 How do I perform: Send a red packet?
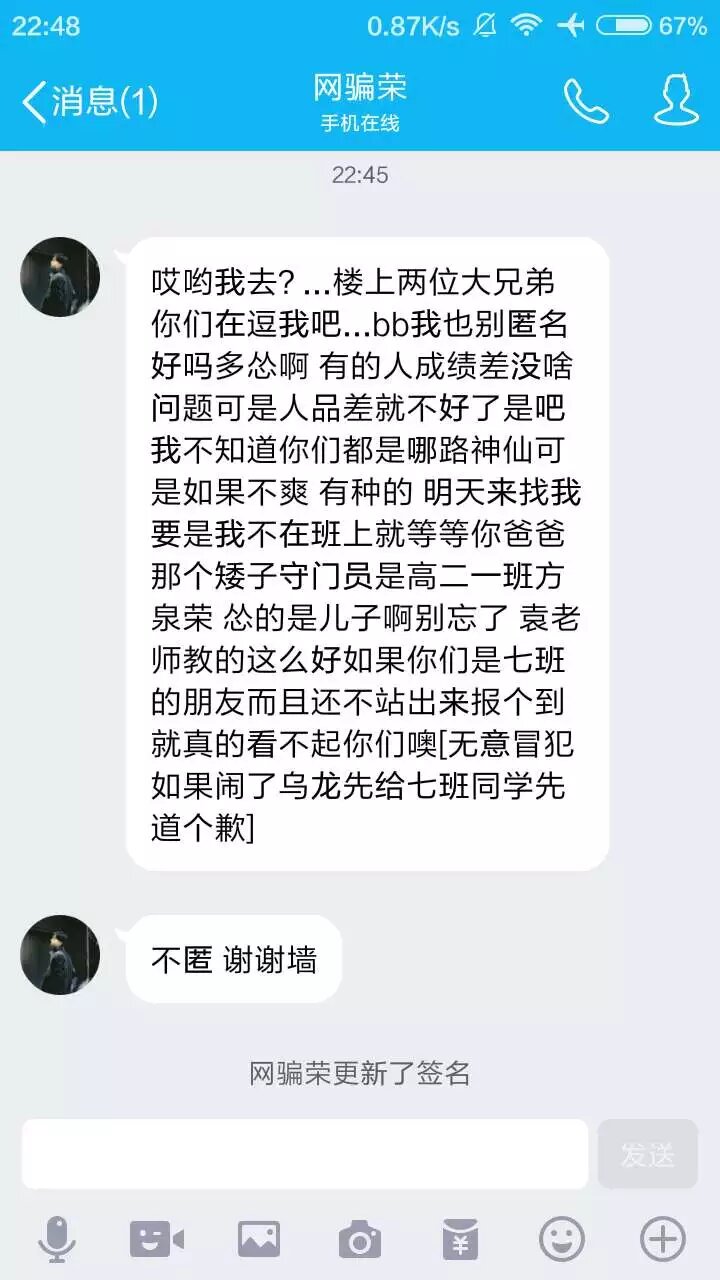tap(460, 1240)
